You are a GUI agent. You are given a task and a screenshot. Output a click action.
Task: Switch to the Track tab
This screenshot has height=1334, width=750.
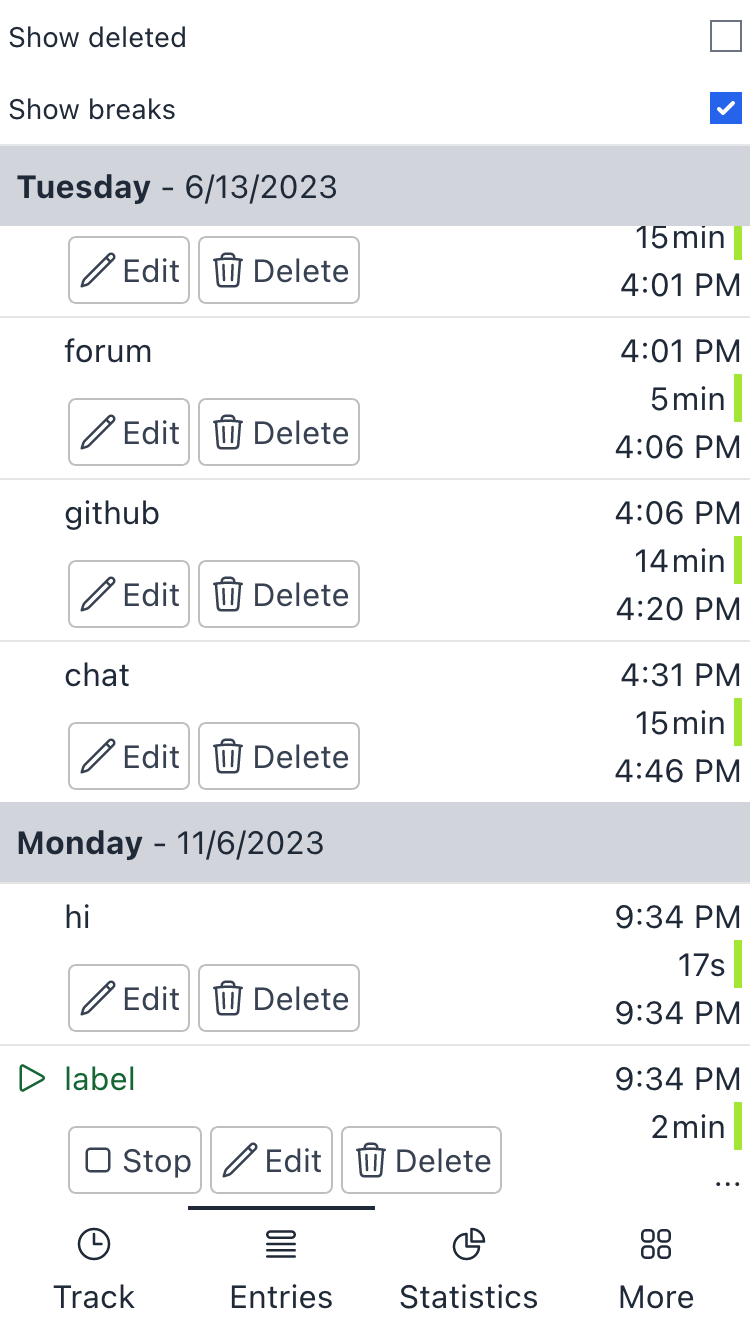[x=94, y=1270]
